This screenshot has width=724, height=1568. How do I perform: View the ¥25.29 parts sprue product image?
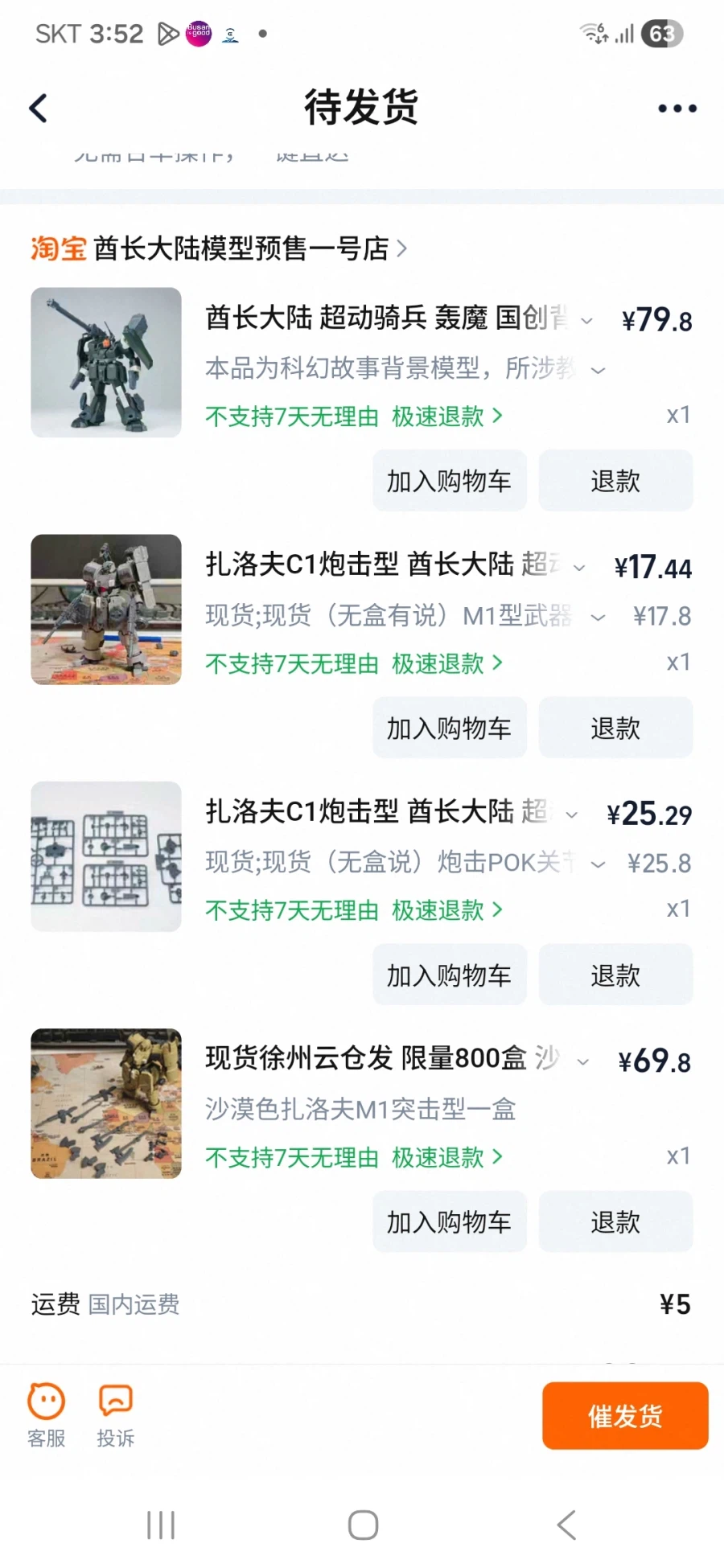[x=106, y=856]
